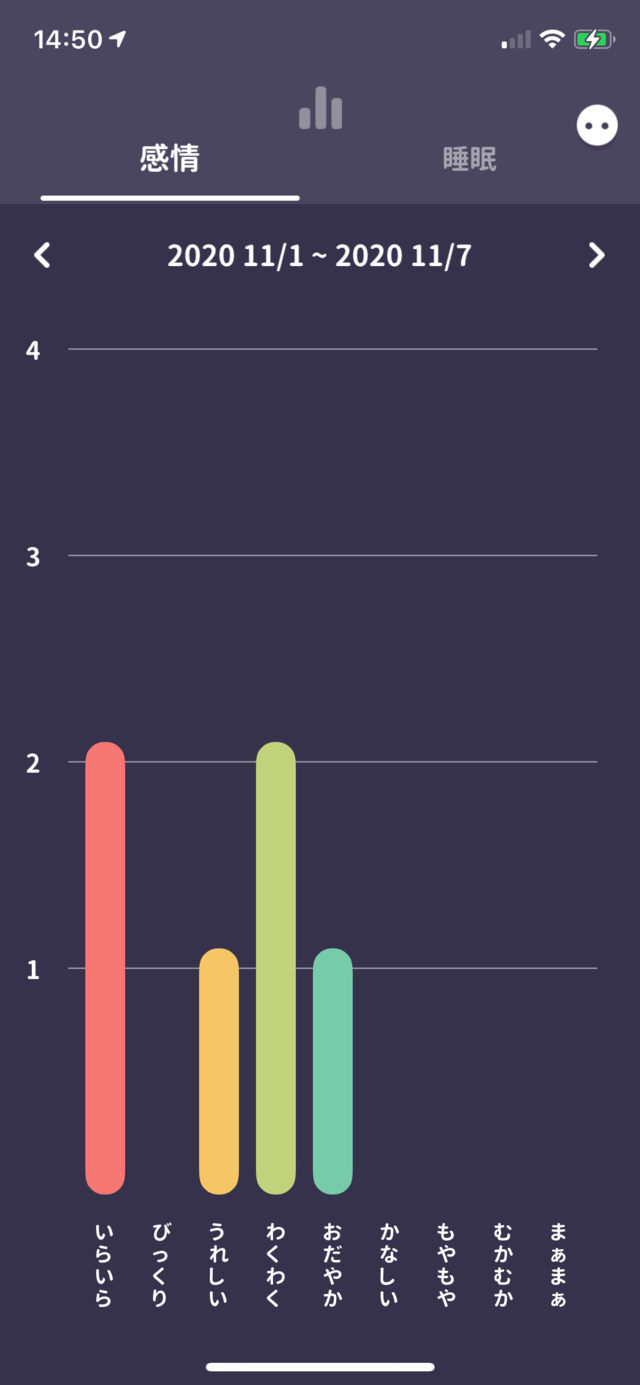The image size is (640, 1385).
Task: Tap the round white face icon
Action: coord(597,126)
